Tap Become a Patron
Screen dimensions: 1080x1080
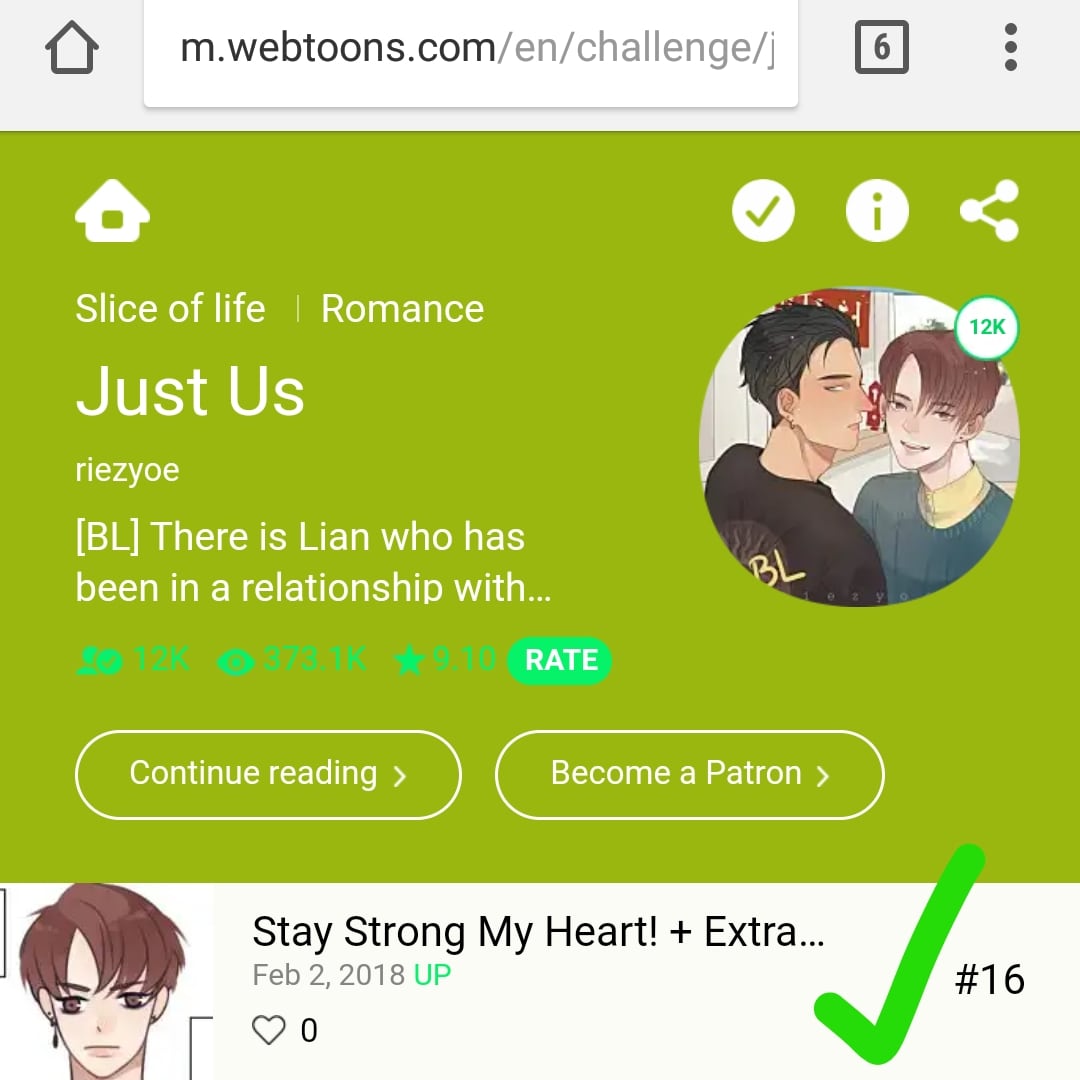(689, 774)
